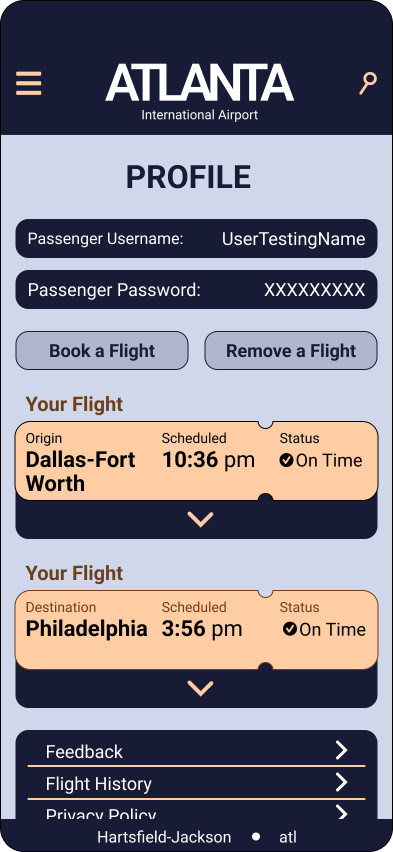
Task: Expand the Dallas-Fort Worth flight details
Action: click(200, 520)
